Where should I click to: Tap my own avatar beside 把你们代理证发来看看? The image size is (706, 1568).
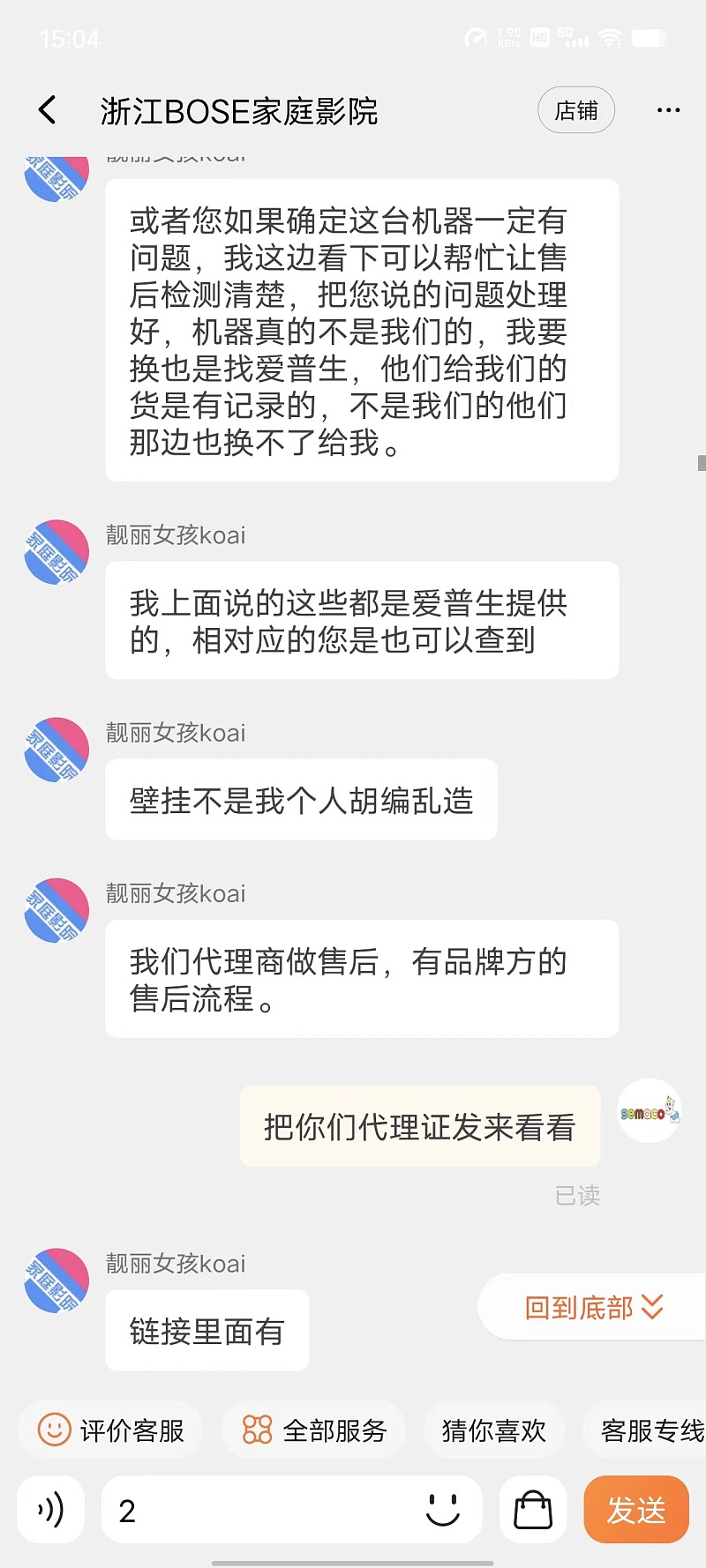650,1111
